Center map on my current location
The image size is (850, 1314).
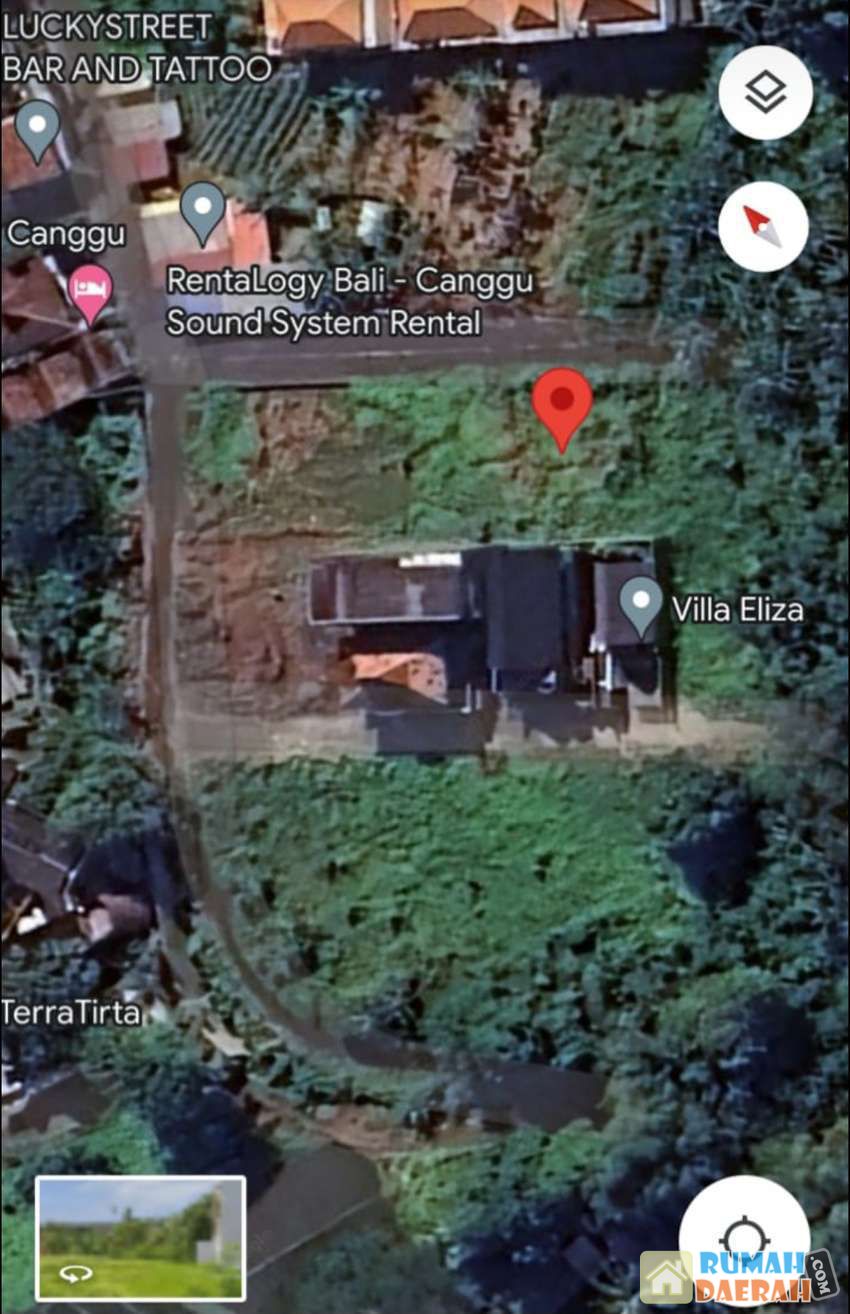pyautogui.click(x=744, y=1234)
